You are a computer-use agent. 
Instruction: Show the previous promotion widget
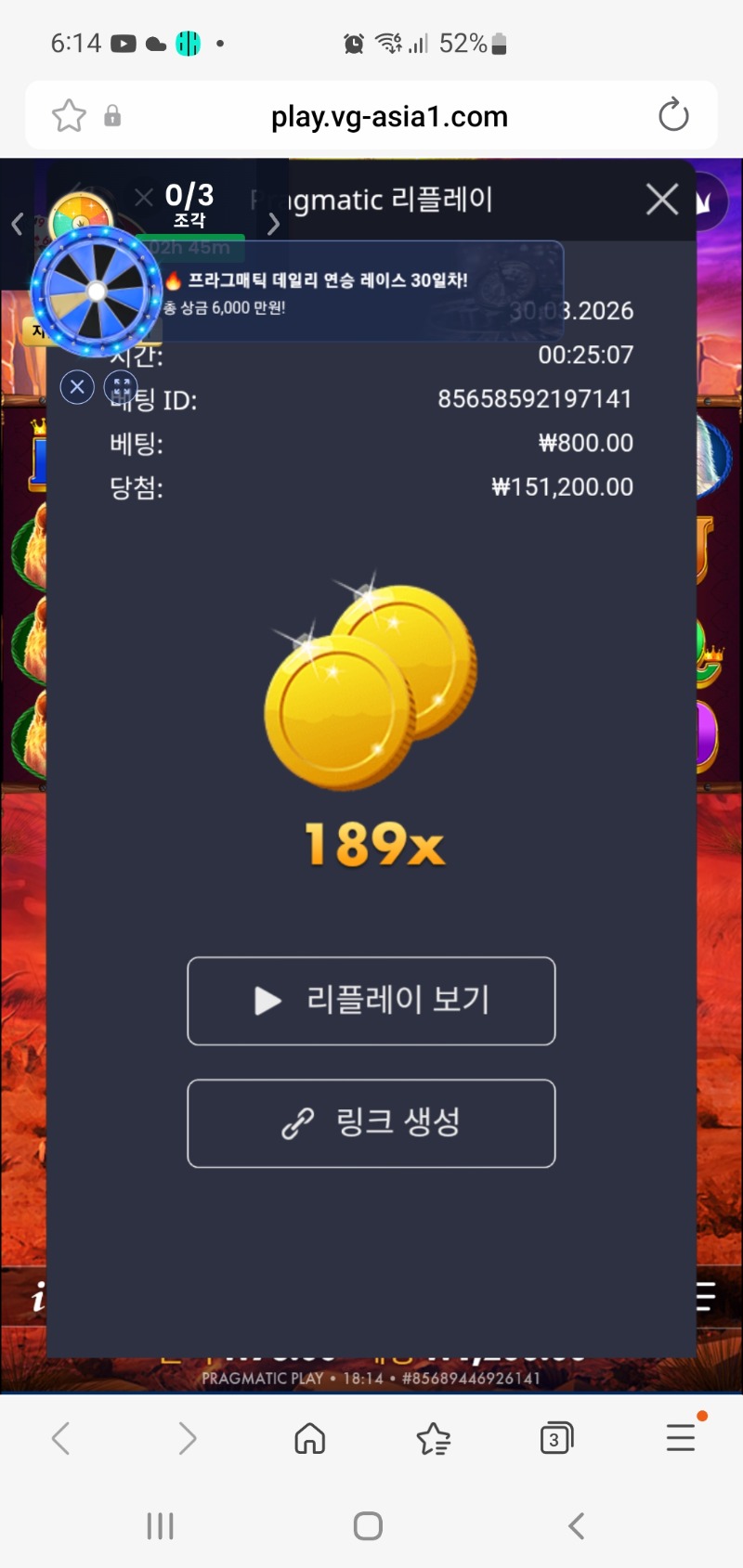click(17, 224)
